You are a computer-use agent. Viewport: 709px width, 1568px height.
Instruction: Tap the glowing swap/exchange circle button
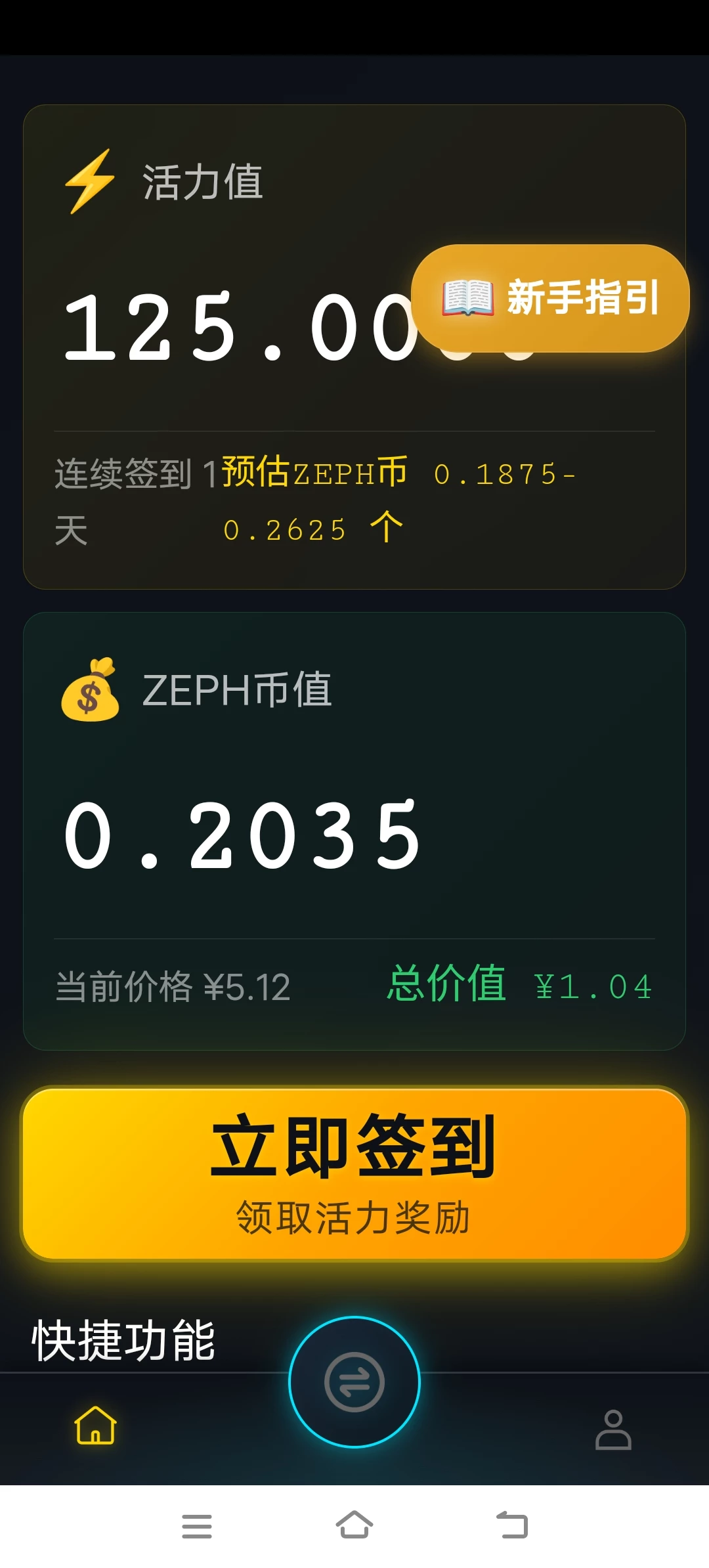click(x=354, y=1382)
